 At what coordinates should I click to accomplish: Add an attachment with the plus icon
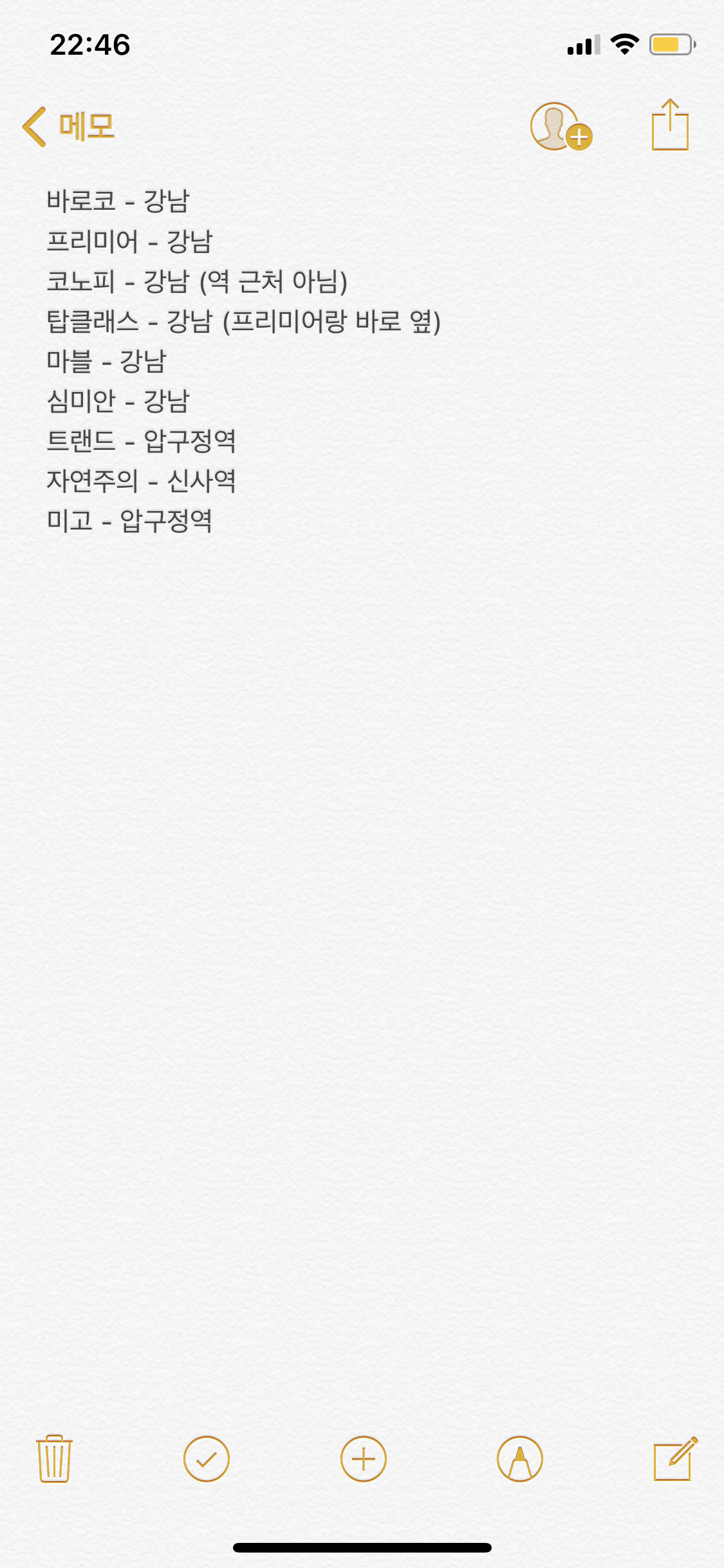(x=364, y=1459)
